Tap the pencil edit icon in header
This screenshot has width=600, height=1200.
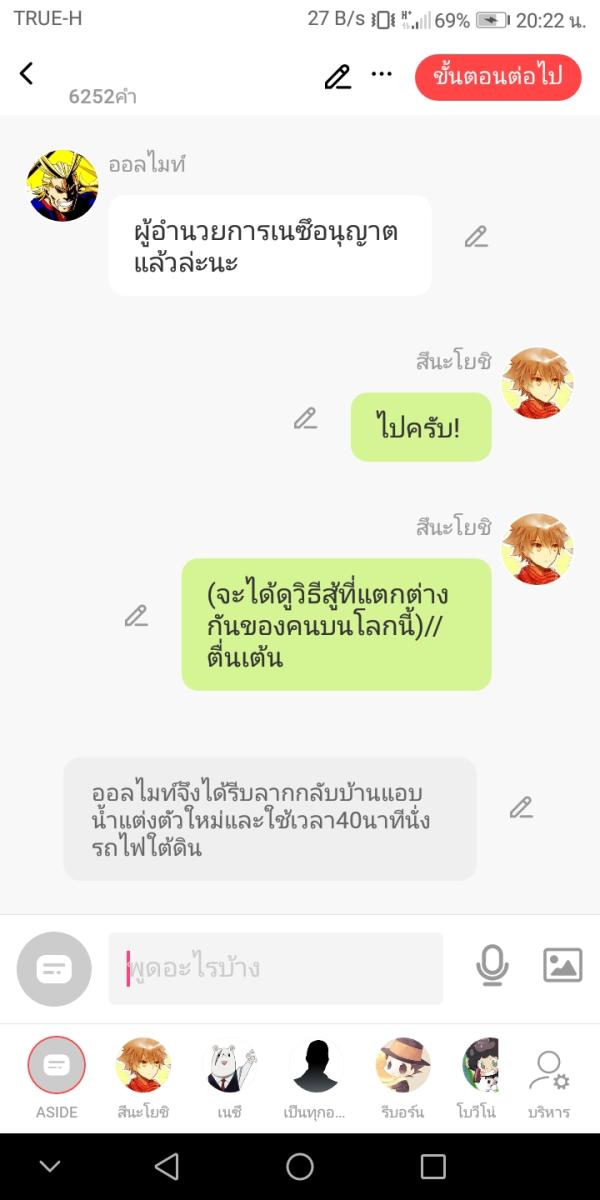coord(338,77)
